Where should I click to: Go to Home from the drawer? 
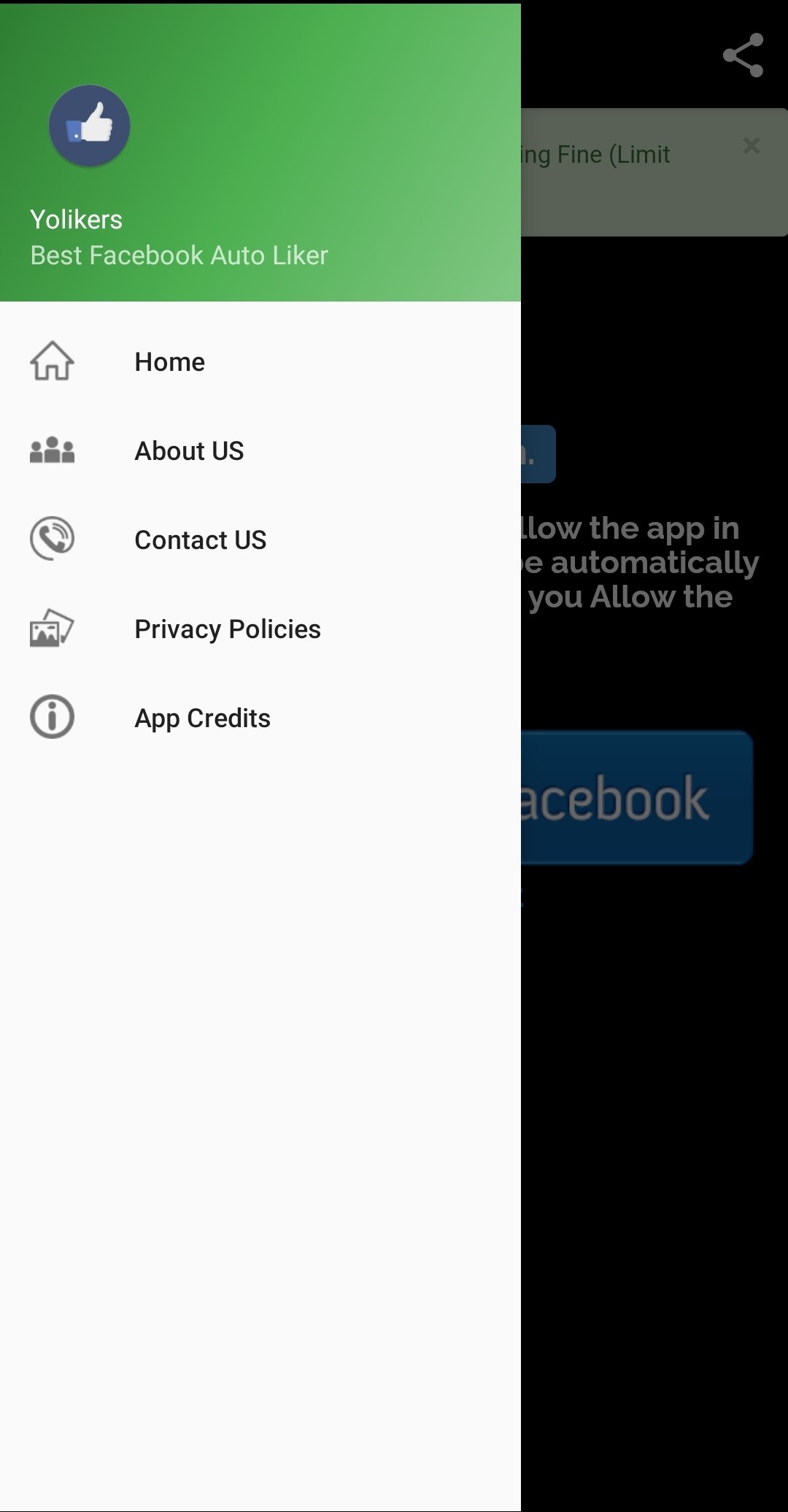169,362
